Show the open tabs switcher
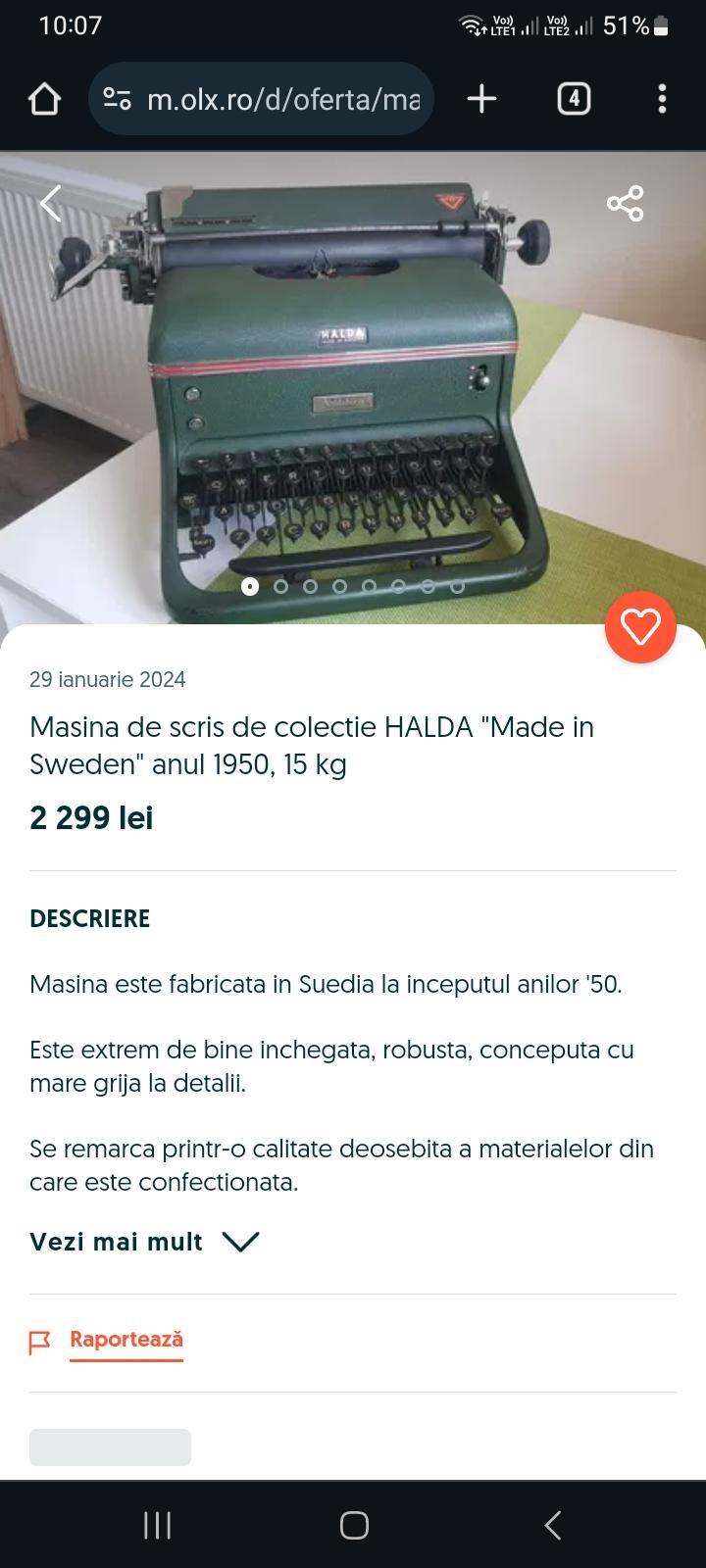Viewport: 706px width, 1568px height. point(574,99)
